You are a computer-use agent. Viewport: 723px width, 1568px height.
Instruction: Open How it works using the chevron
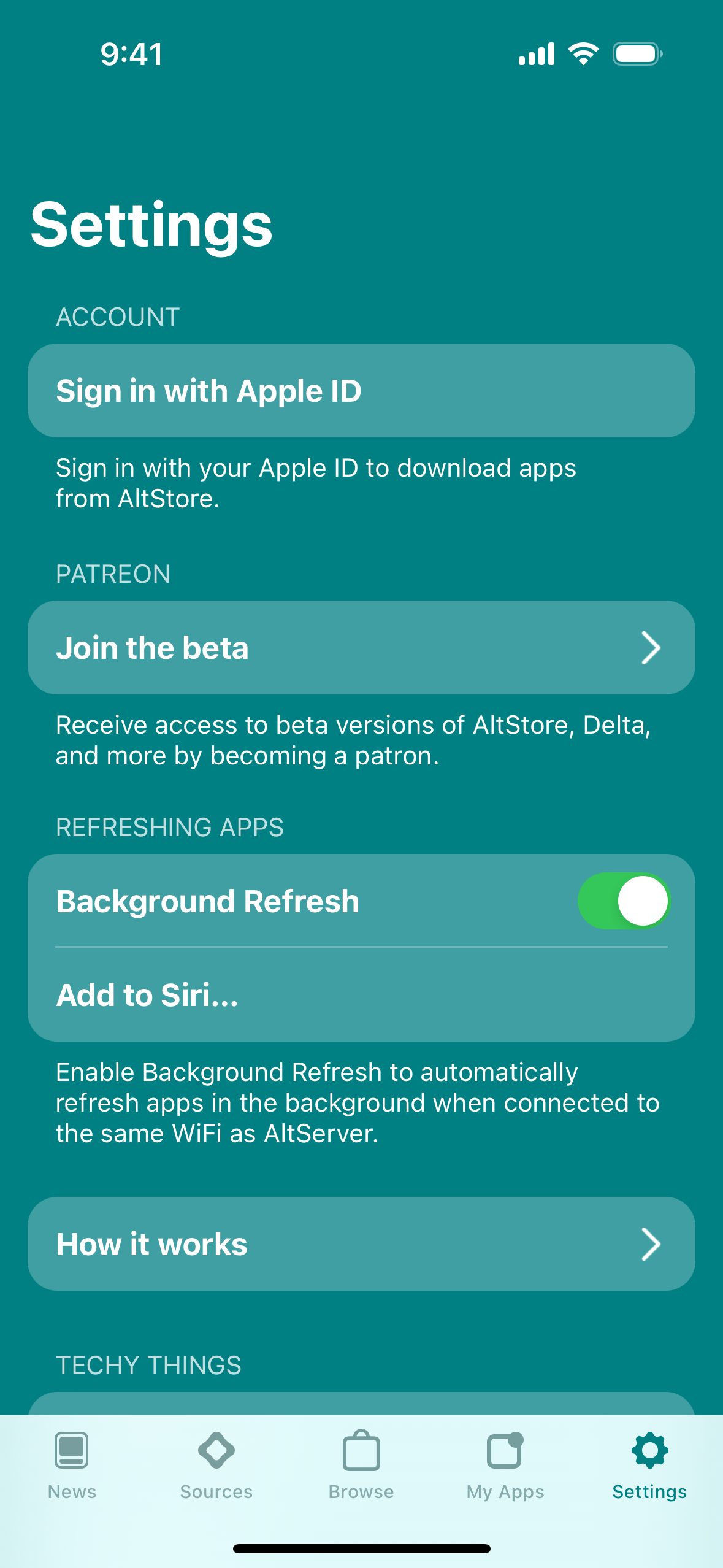tap(651, 1244)
